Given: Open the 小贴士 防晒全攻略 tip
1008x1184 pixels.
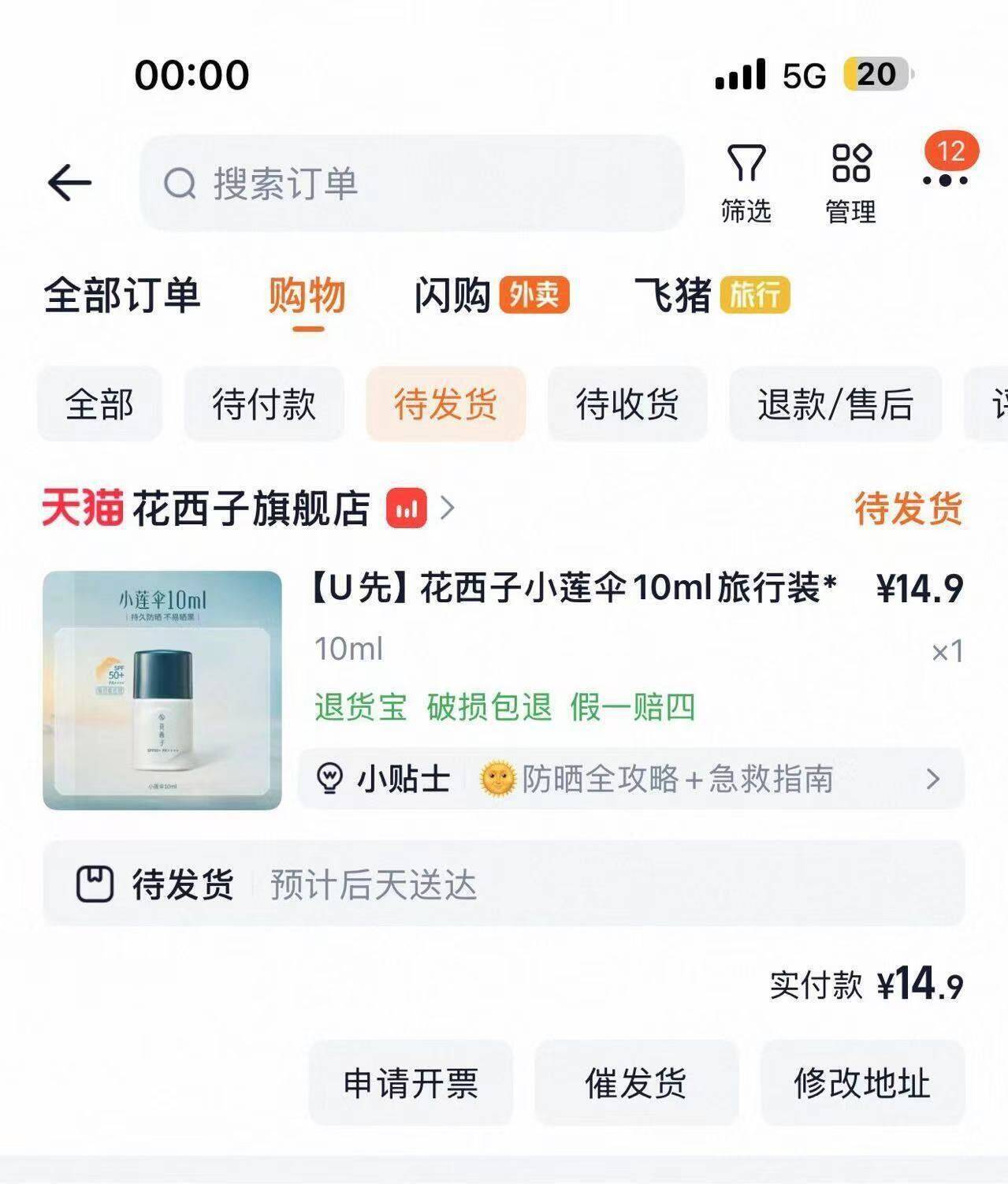Looking at the screenshot, I should click(x=630, y=779).
